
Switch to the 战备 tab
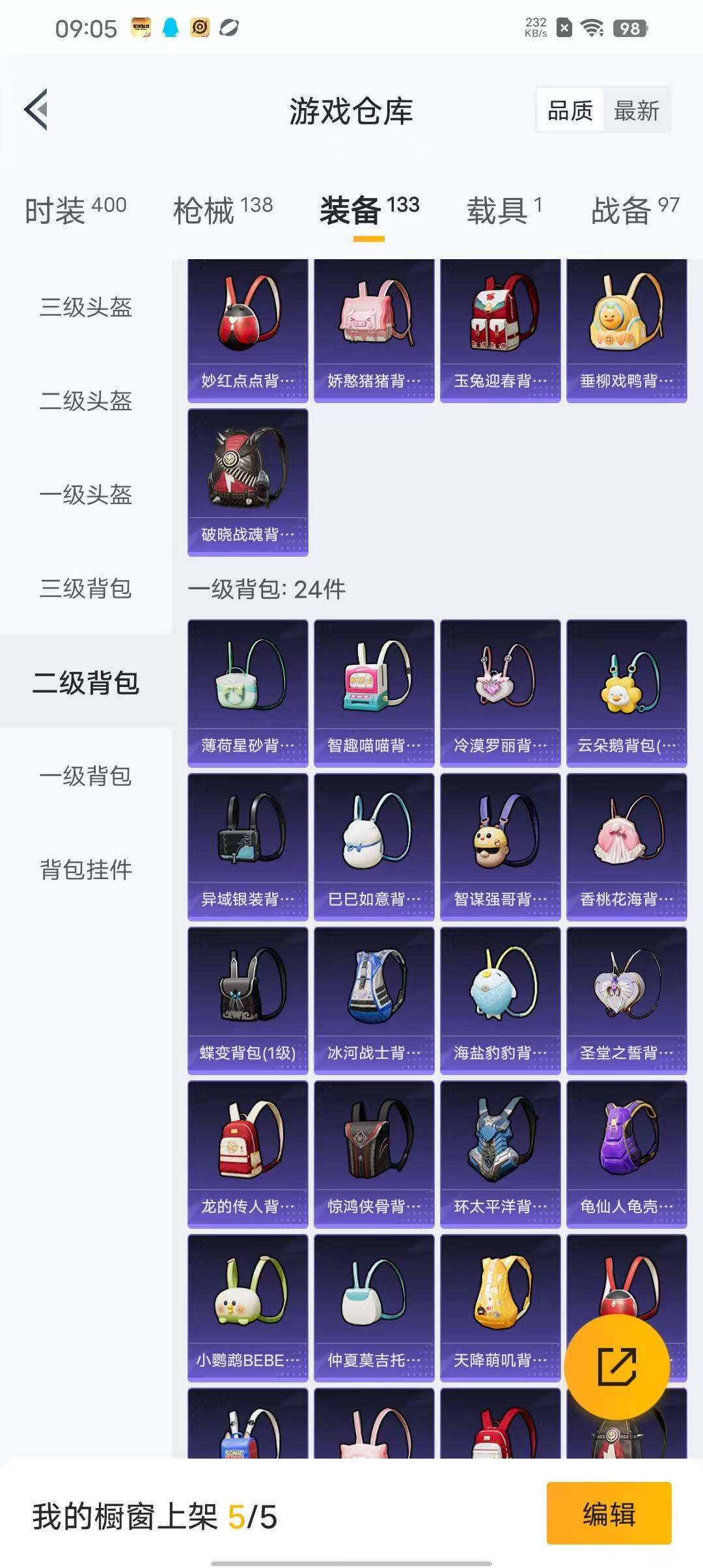point(634,210)
